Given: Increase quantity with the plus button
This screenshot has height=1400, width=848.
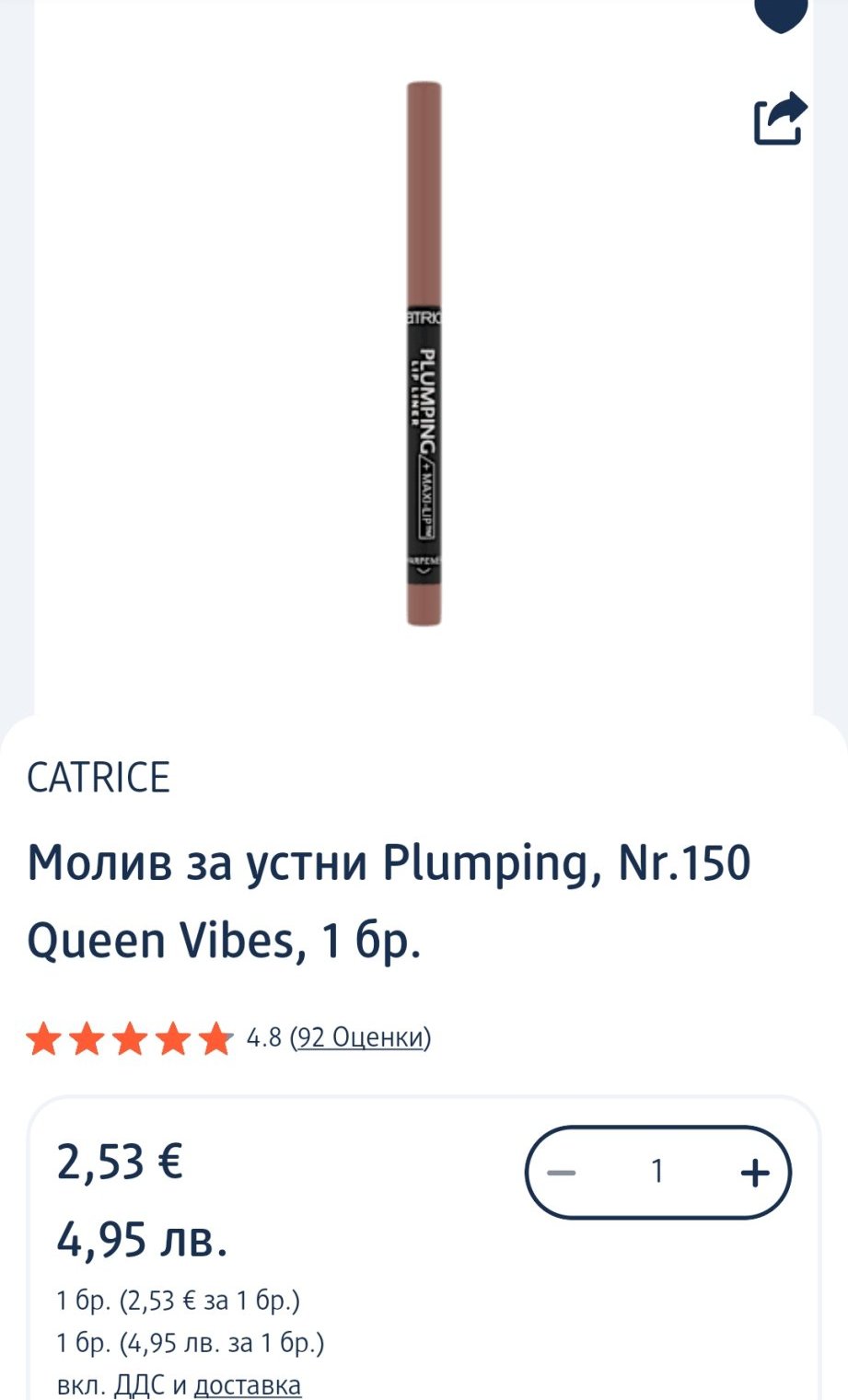Looking at the screenshot, I should pyautogui.click(x=754, y=1172).
